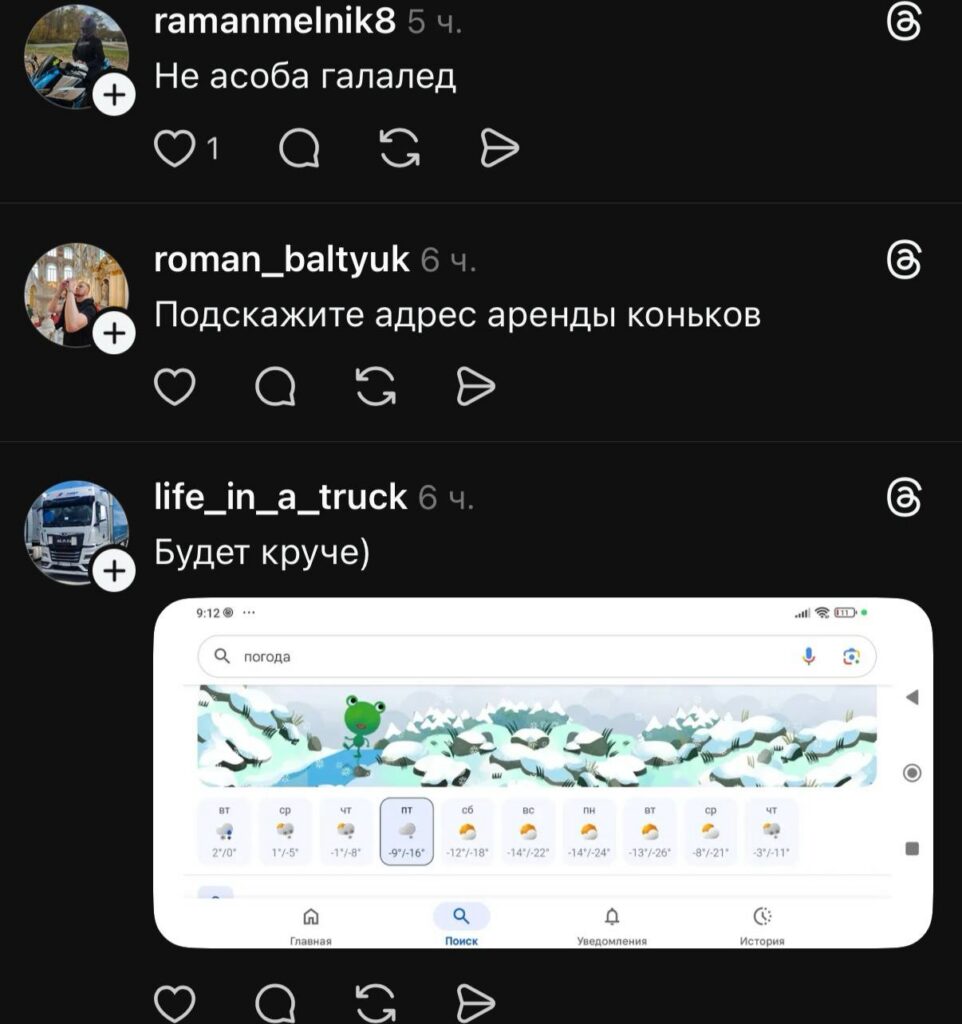The width and height of the screenshot is (962, 1024).
Task: Follow life_in_a_truck via the avatar plus badge
Action: pos(115,571)
